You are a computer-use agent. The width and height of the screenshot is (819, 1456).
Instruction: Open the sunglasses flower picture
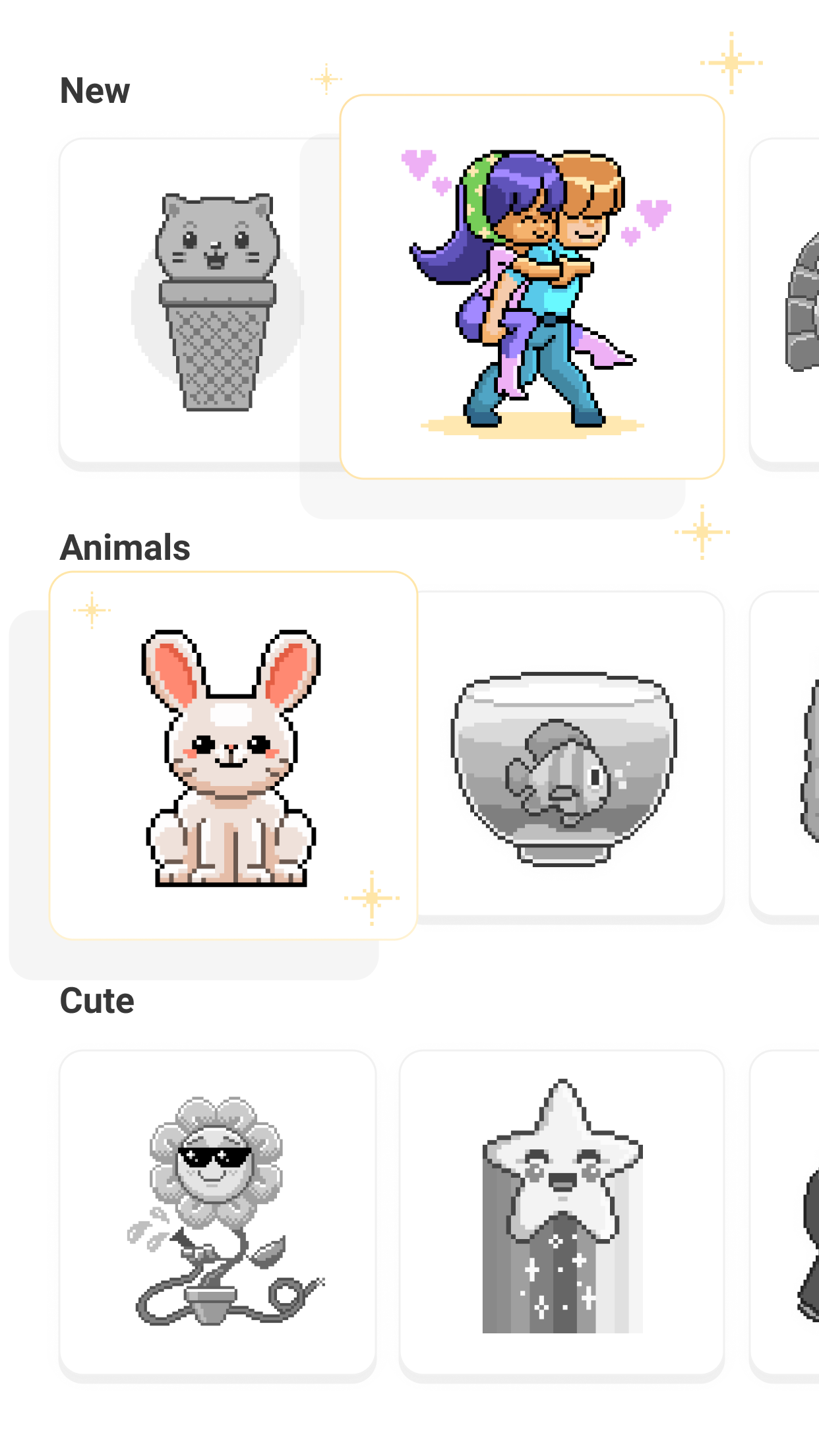(x=218, y=1212)
